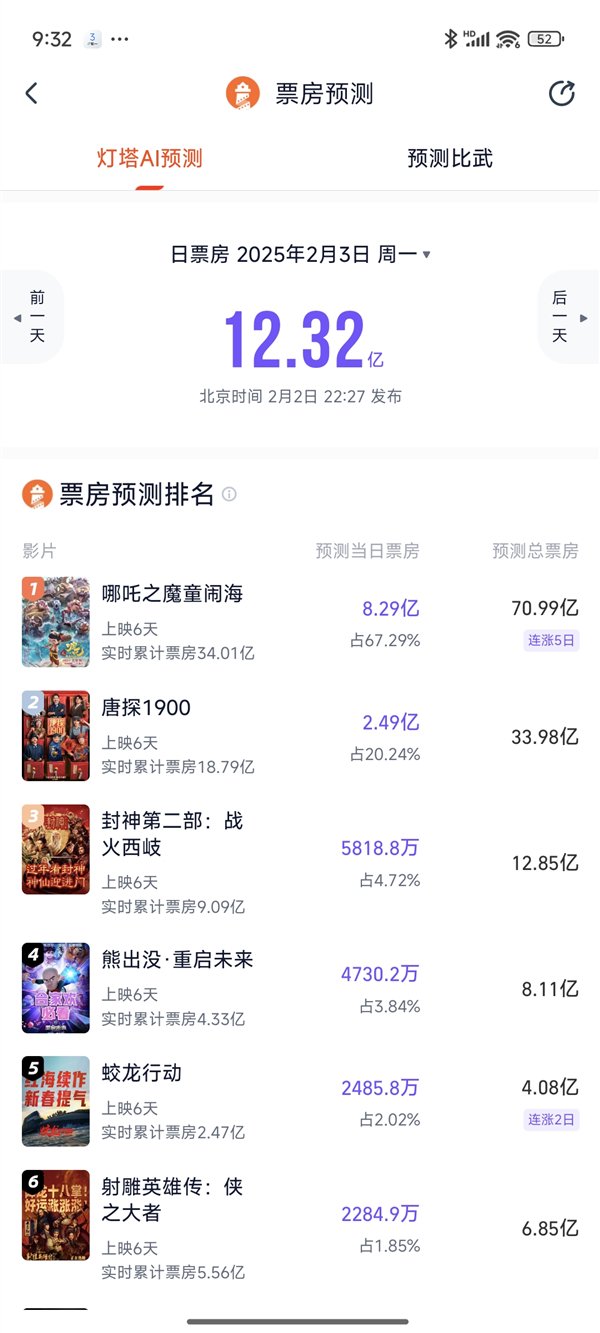Screen dimensions: 600x1333
Task: Tap the info icon beside 票房预测排名
Action: [x=230, y=494]
